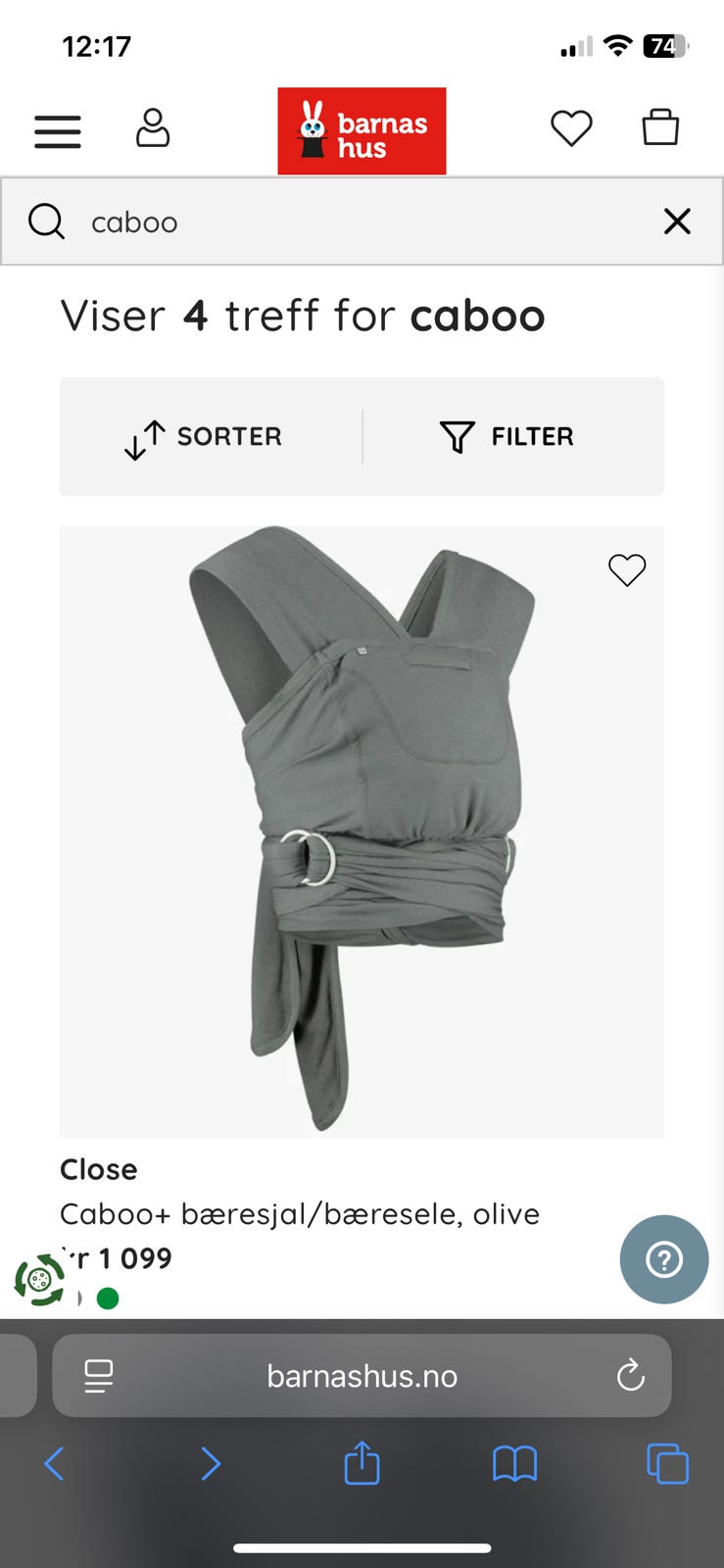Go back in Safari
724x1568 pixels.
pos(54,1464)
